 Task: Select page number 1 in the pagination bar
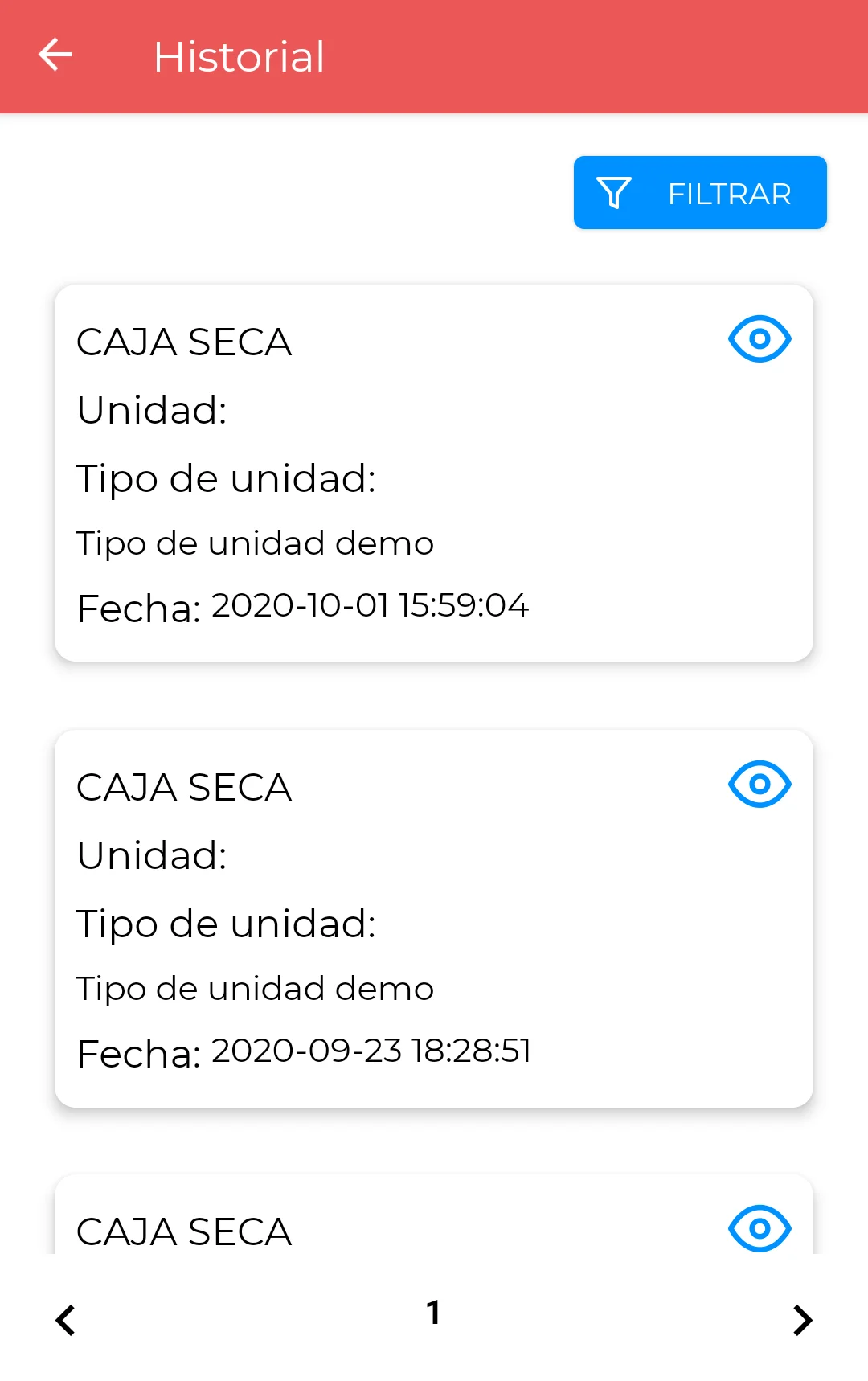click(433, 1312)
